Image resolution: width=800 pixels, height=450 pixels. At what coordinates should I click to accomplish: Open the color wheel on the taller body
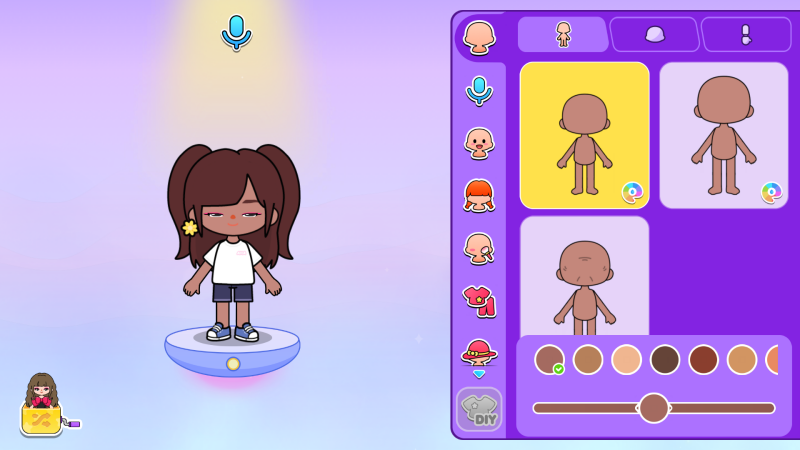(x=771, y=192)
